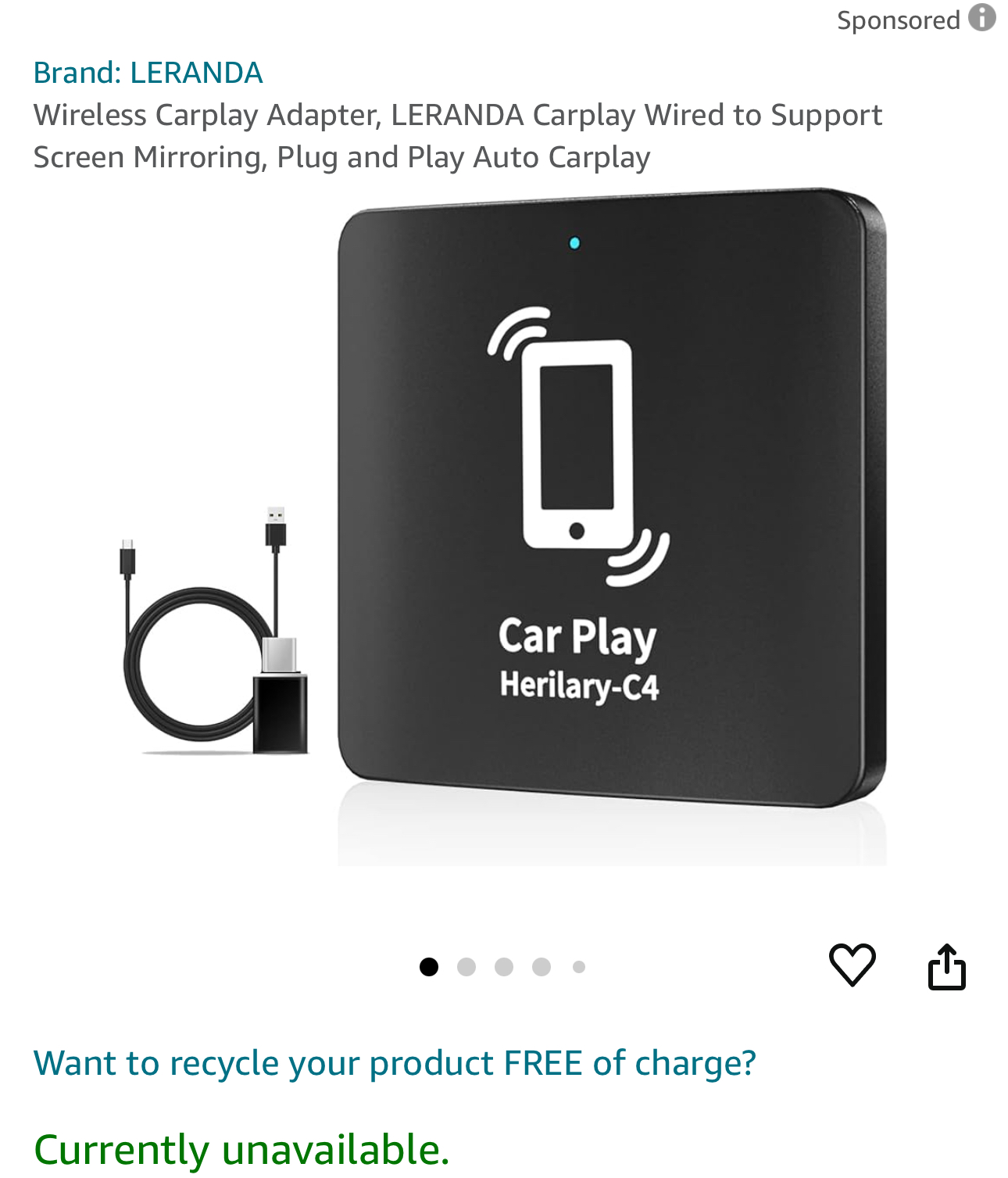
Task: Visit the Brand: LERANDA store link
Action: pyautogui.click(x=148, y=73)
